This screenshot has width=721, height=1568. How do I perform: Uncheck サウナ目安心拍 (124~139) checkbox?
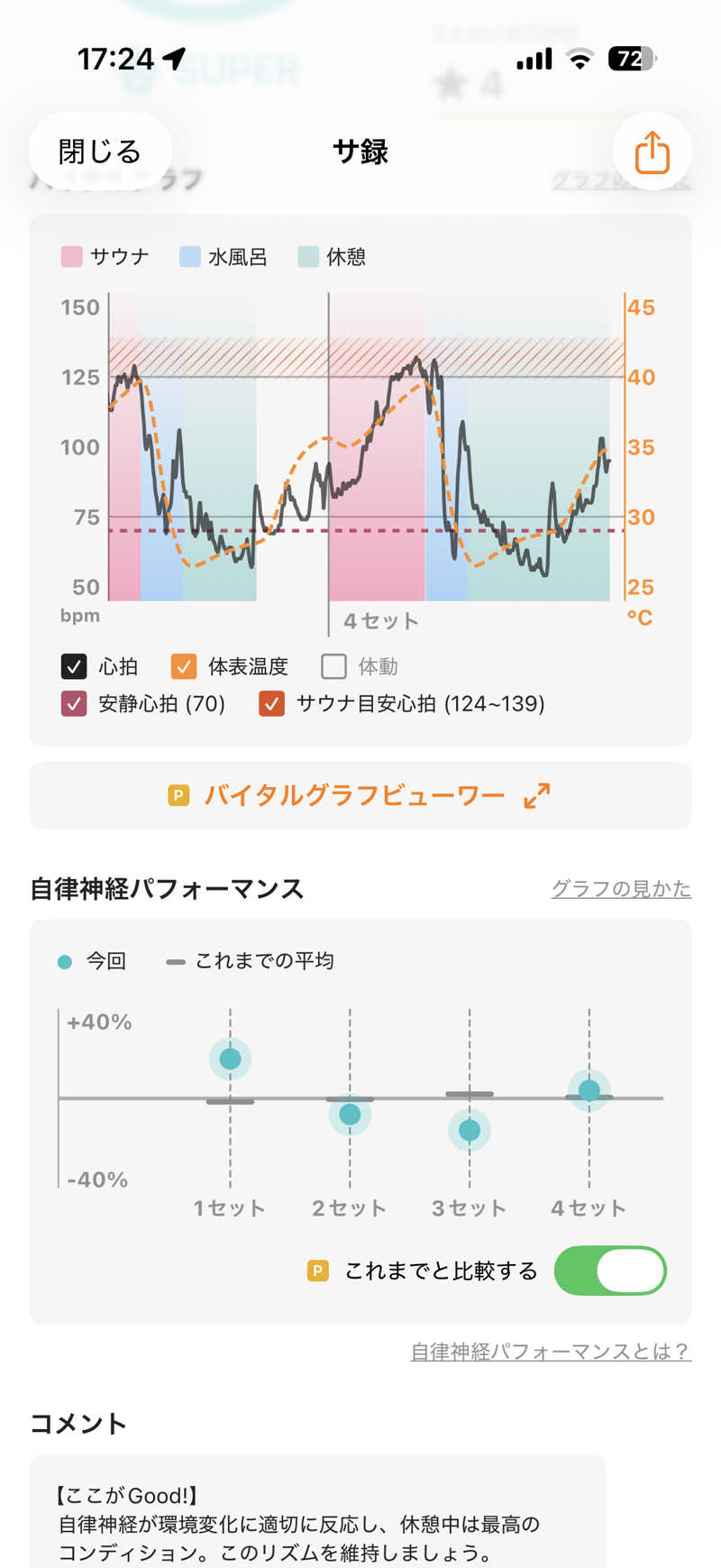[271, 703]
